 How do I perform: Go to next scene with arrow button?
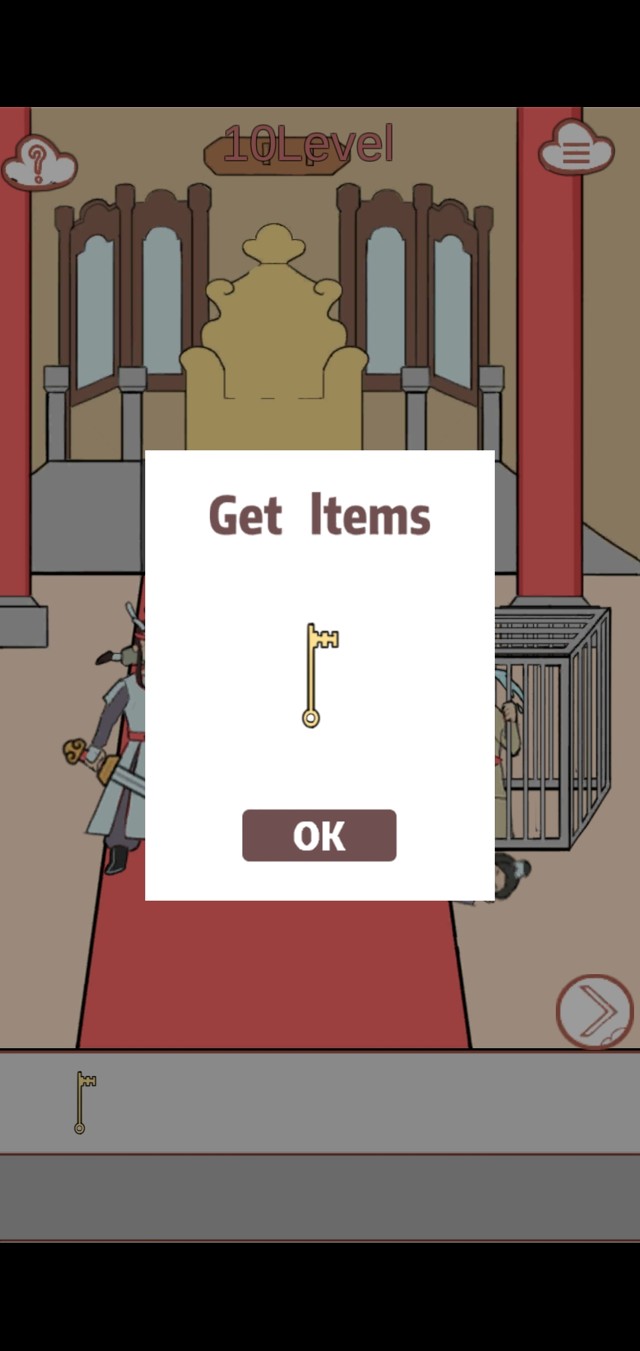(595, 1012)
